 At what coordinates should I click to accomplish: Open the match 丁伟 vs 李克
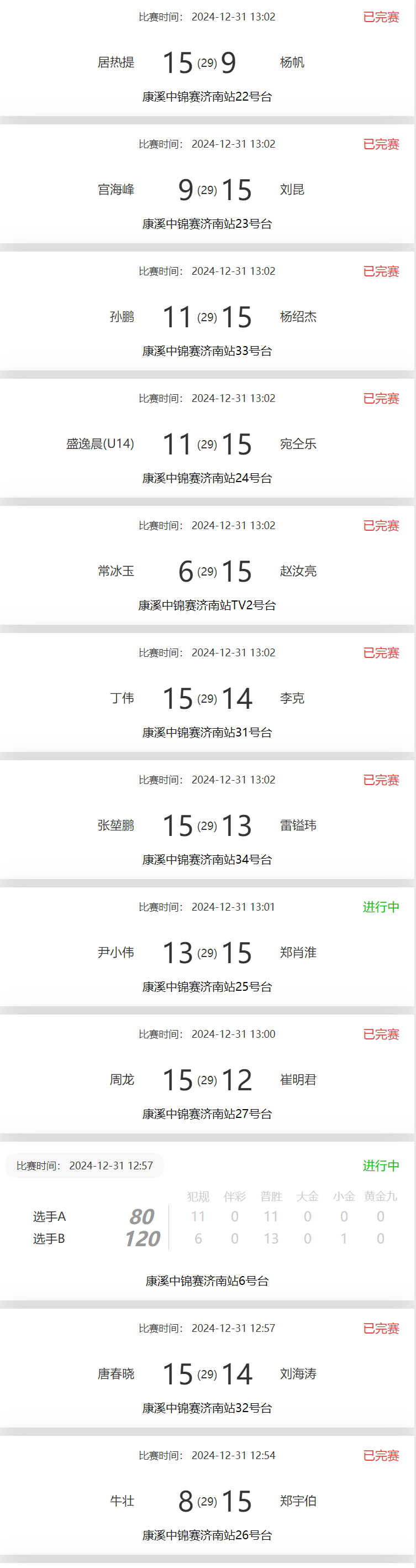click(x=207, y=698)
